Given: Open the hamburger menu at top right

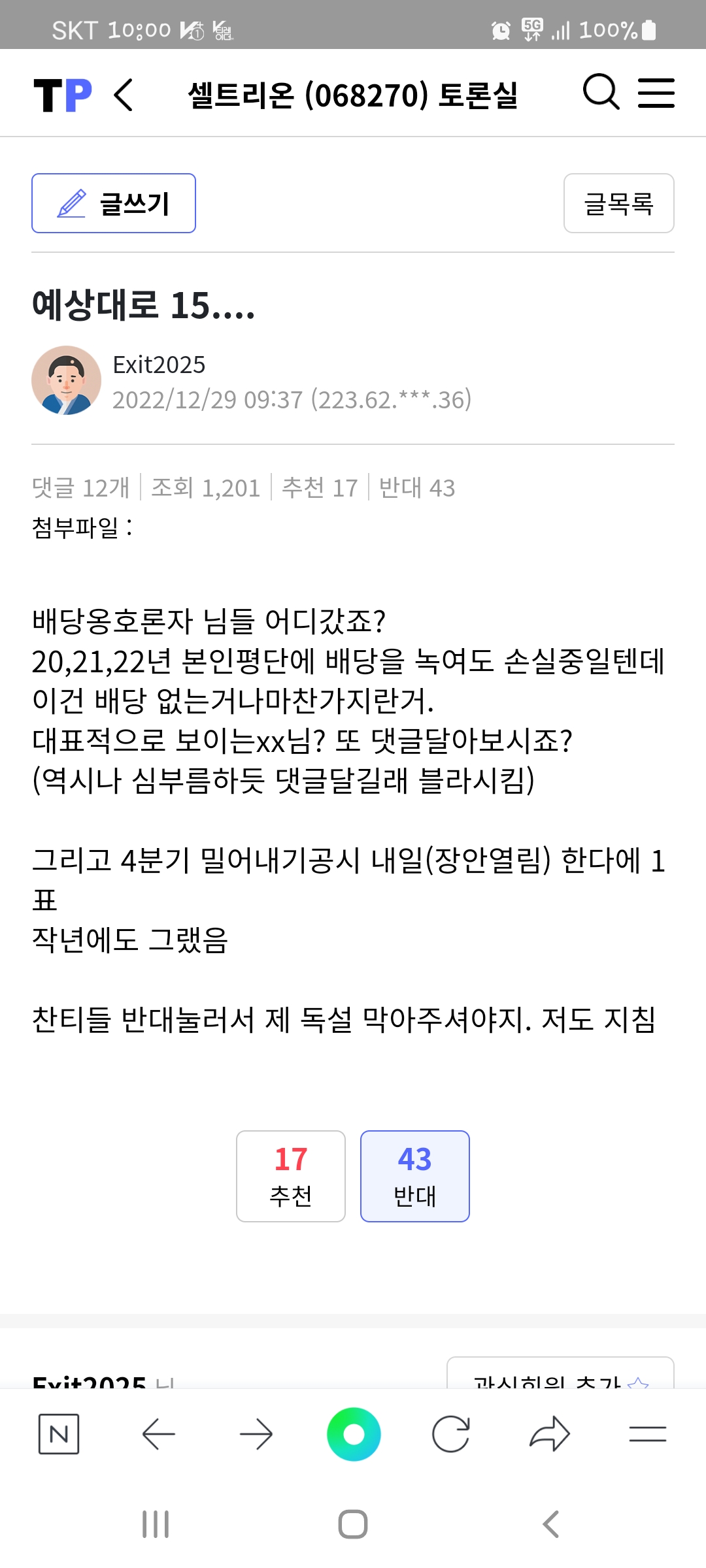Looking at the screenshot, I should point(656,93).
